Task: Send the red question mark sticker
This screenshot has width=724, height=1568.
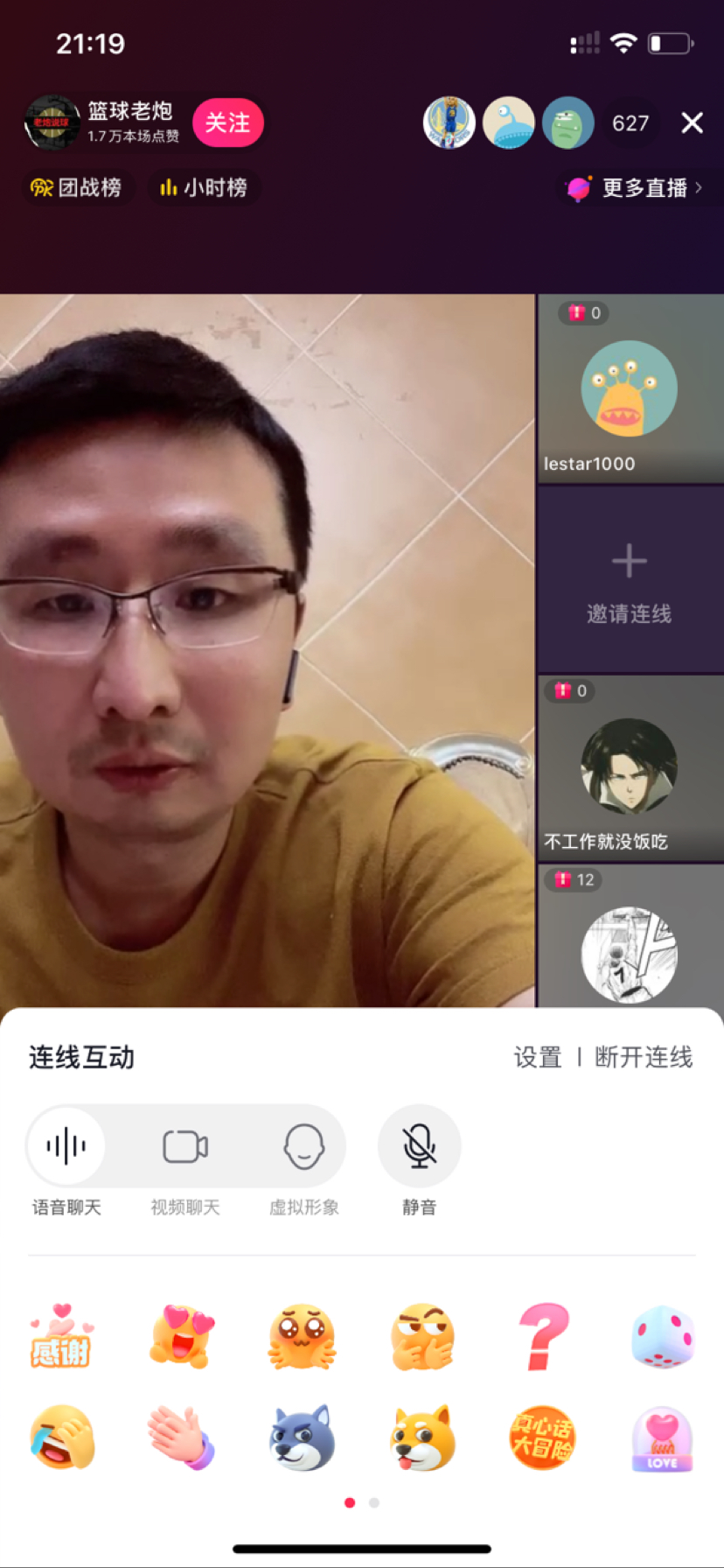Action: (543, 1337)
